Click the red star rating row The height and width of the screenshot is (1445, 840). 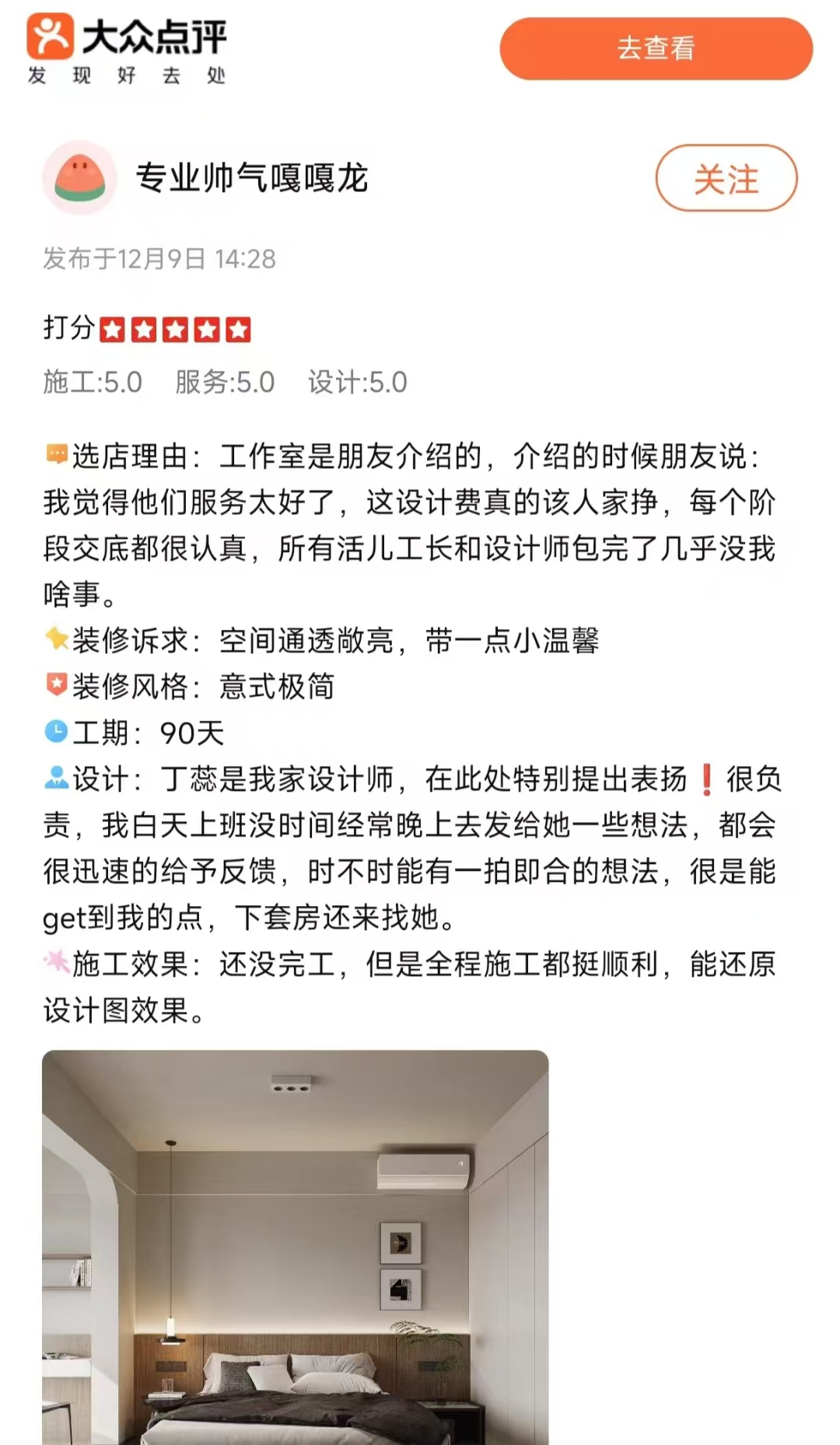pyautogui.click(x=175, y=327)
